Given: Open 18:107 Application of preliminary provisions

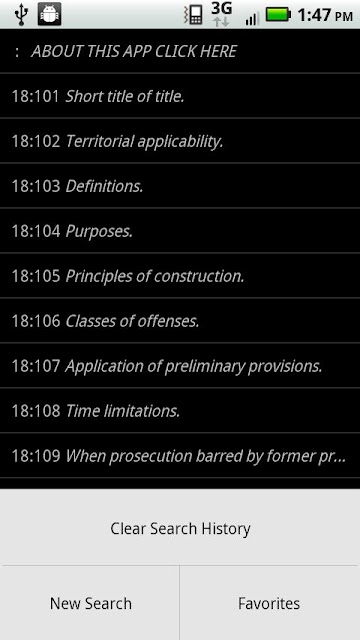Looking at the screenshot, I should [x=180, y=365].
